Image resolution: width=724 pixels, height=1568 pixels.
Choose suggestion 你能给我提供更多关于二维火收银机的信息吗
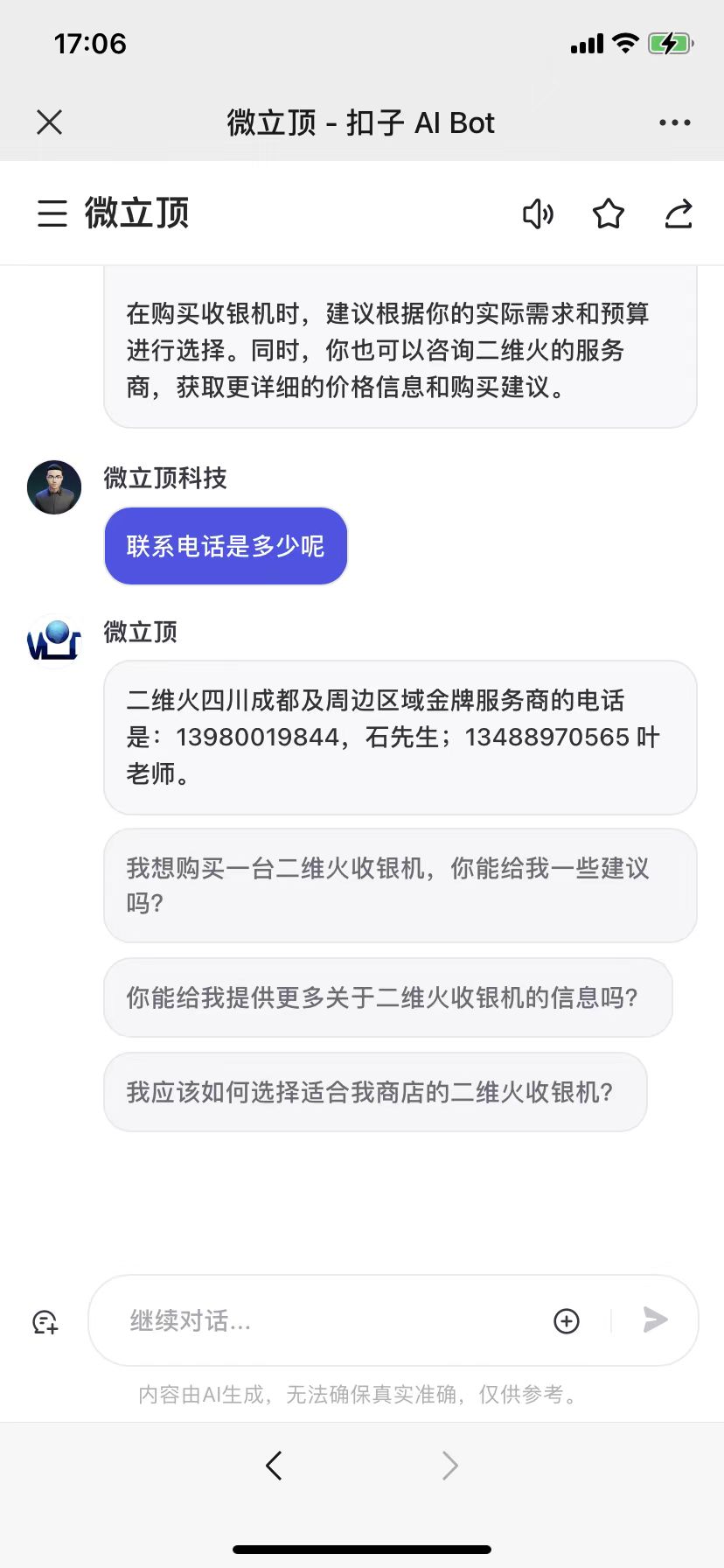tap(387, 997)
